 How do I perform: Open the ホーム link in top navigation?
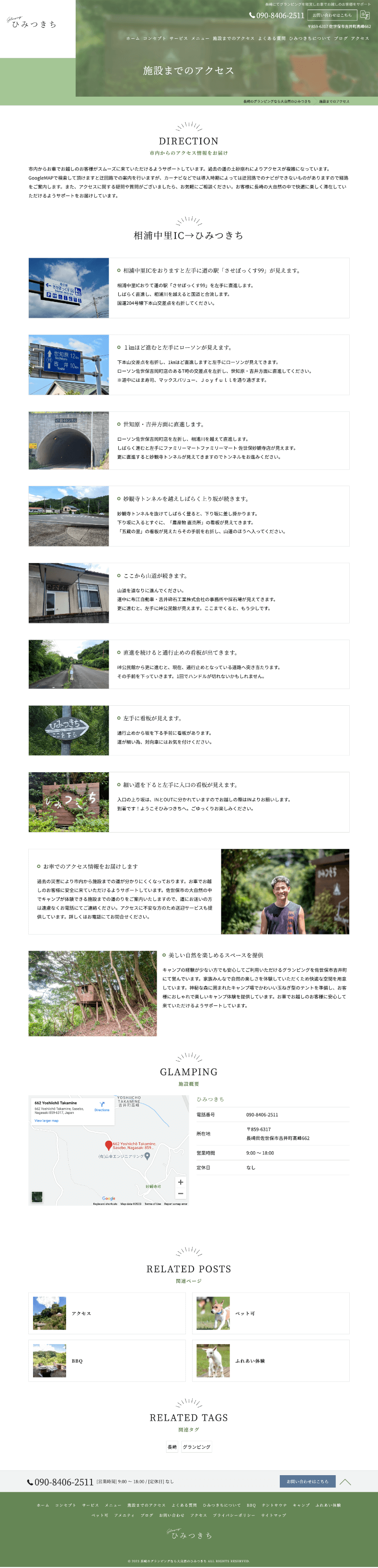click(x=133, y=38)
